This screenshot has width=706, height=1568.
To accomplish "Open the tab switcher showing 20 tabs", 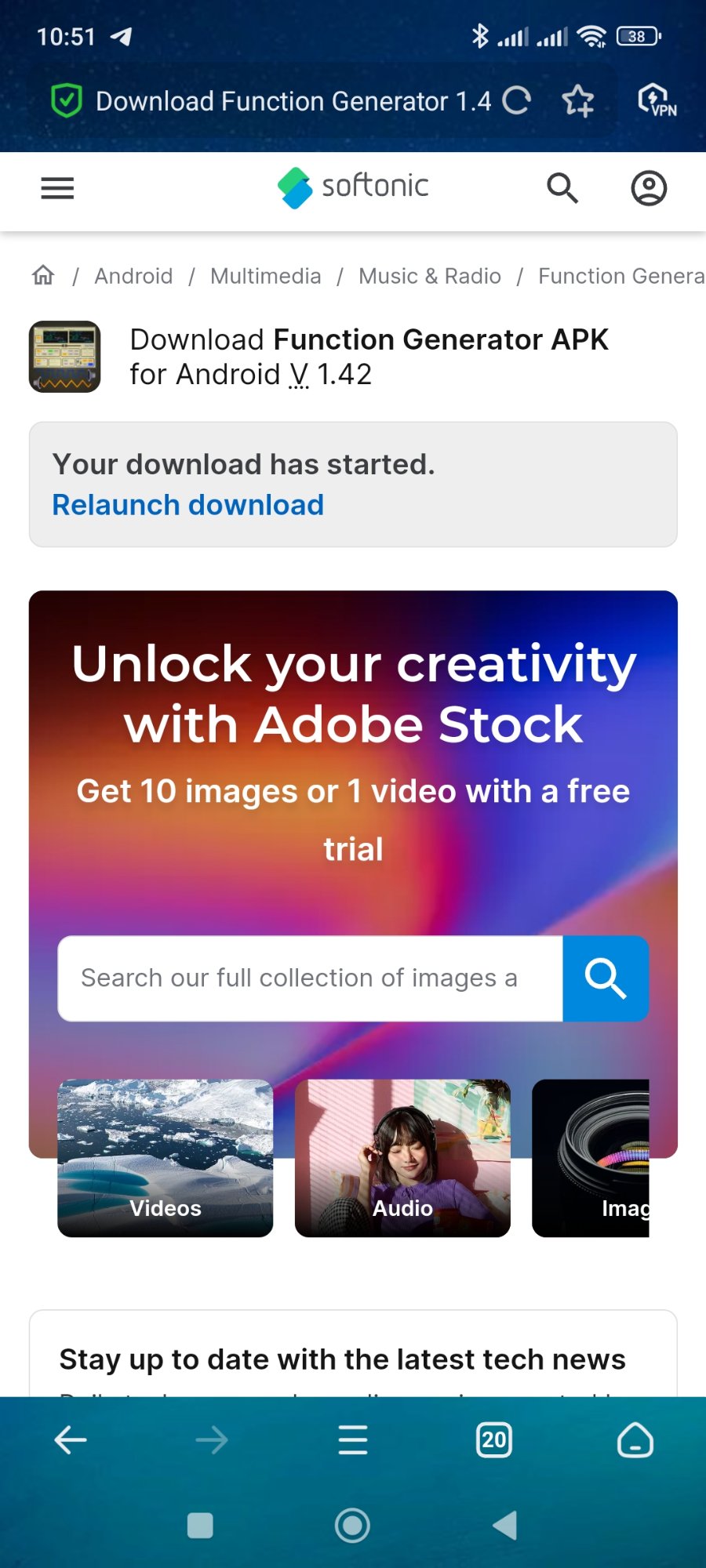I will click(494, 1440).
